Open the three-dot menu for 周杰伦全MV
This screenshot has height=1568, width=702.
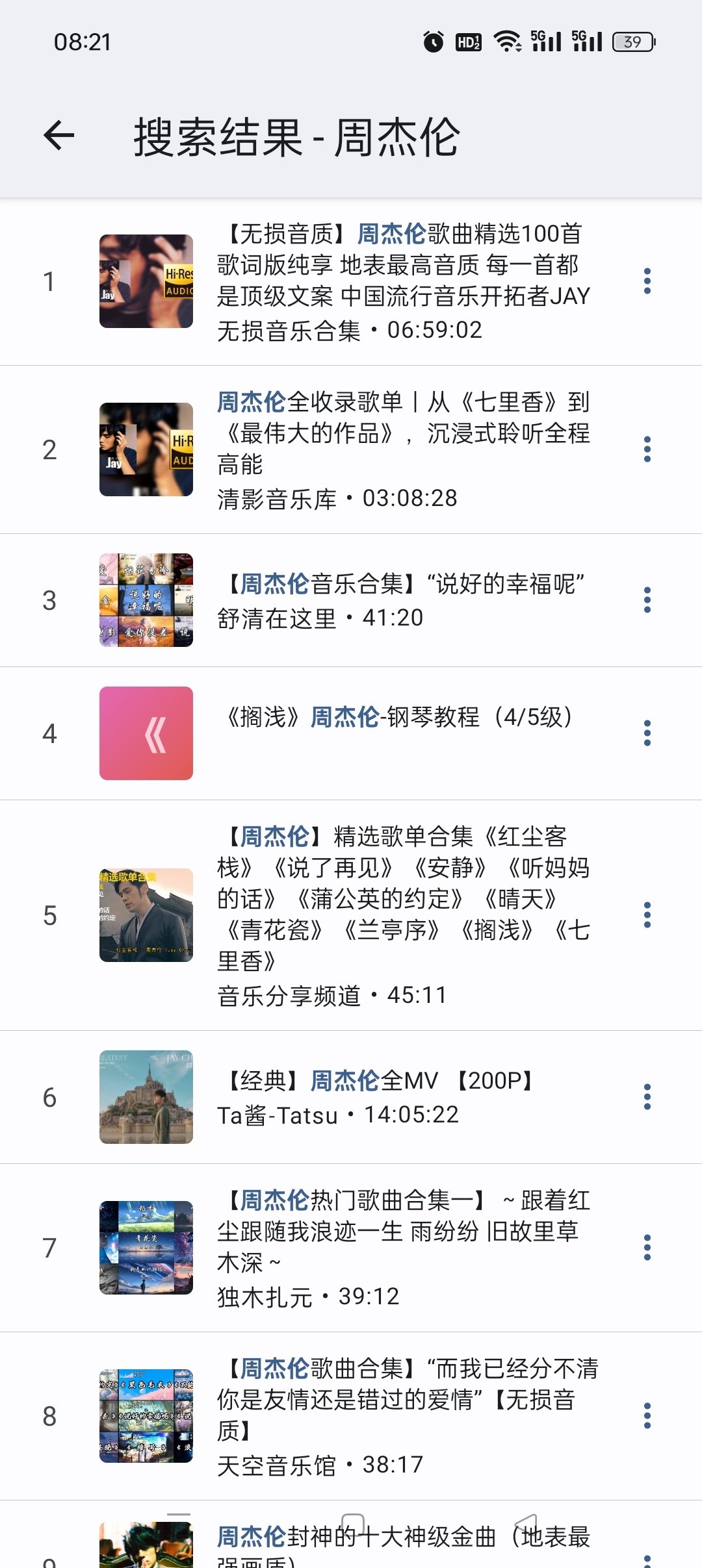[647, 1096]
